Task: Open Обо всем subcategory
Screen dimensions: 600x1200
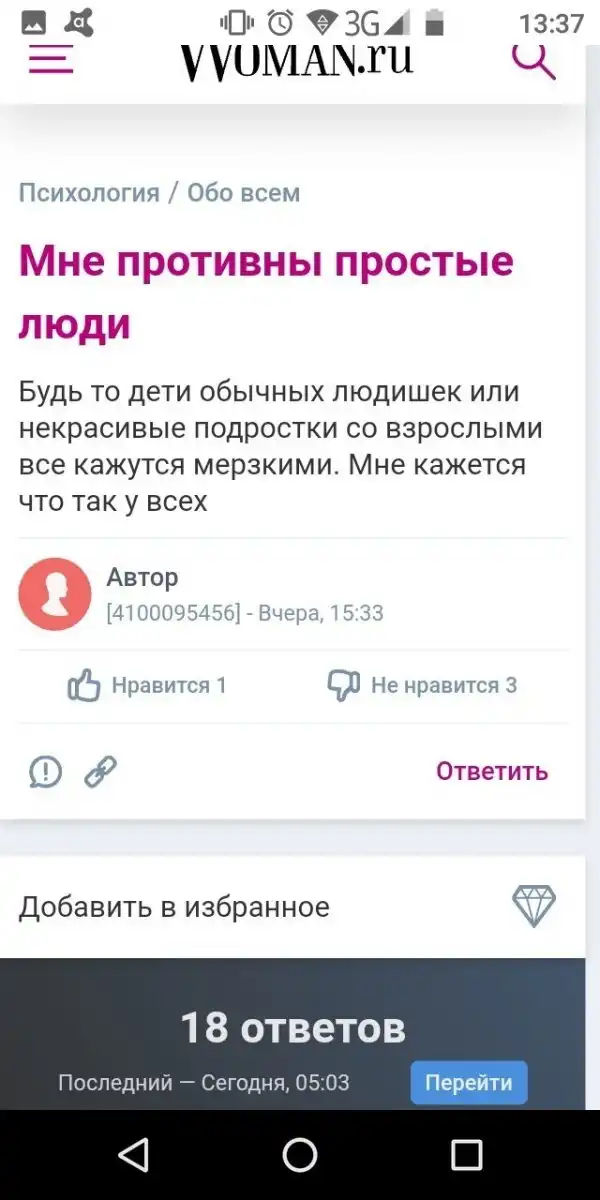Action: (x=243, y=193)
